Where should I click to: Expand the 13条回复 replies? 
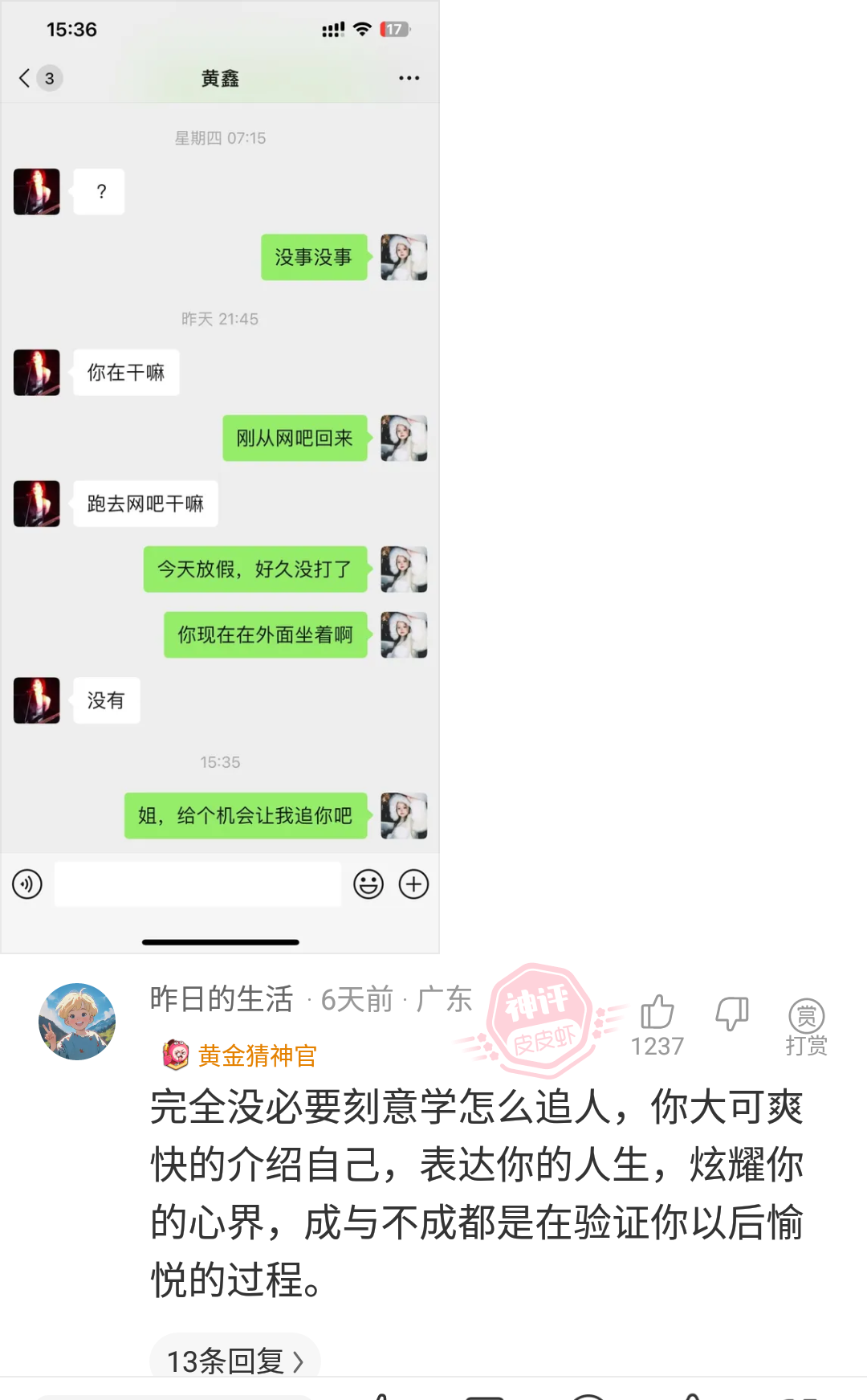[234, 1361]
